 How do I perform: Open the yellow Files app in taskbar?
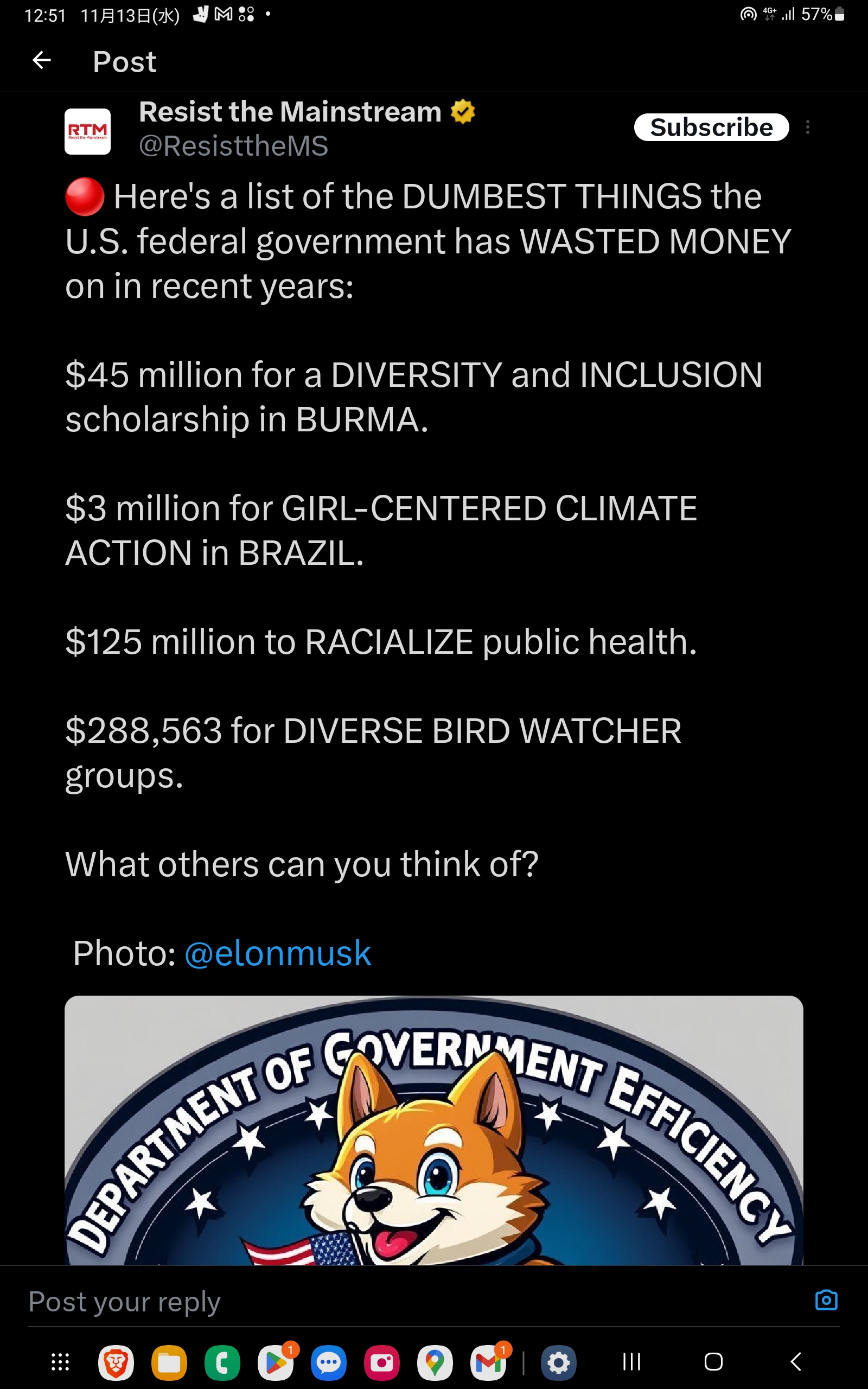[x=169, y=1362]
